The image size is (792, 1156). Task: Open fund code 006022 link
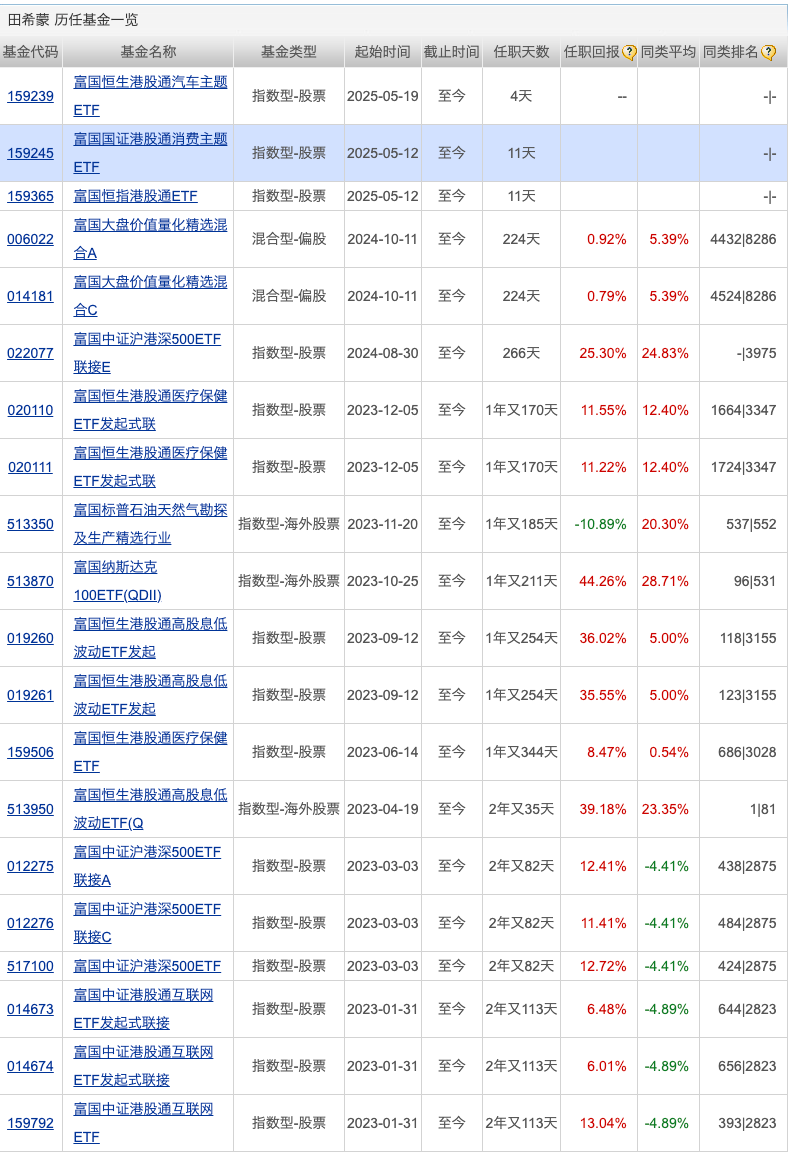click(30, 239)
